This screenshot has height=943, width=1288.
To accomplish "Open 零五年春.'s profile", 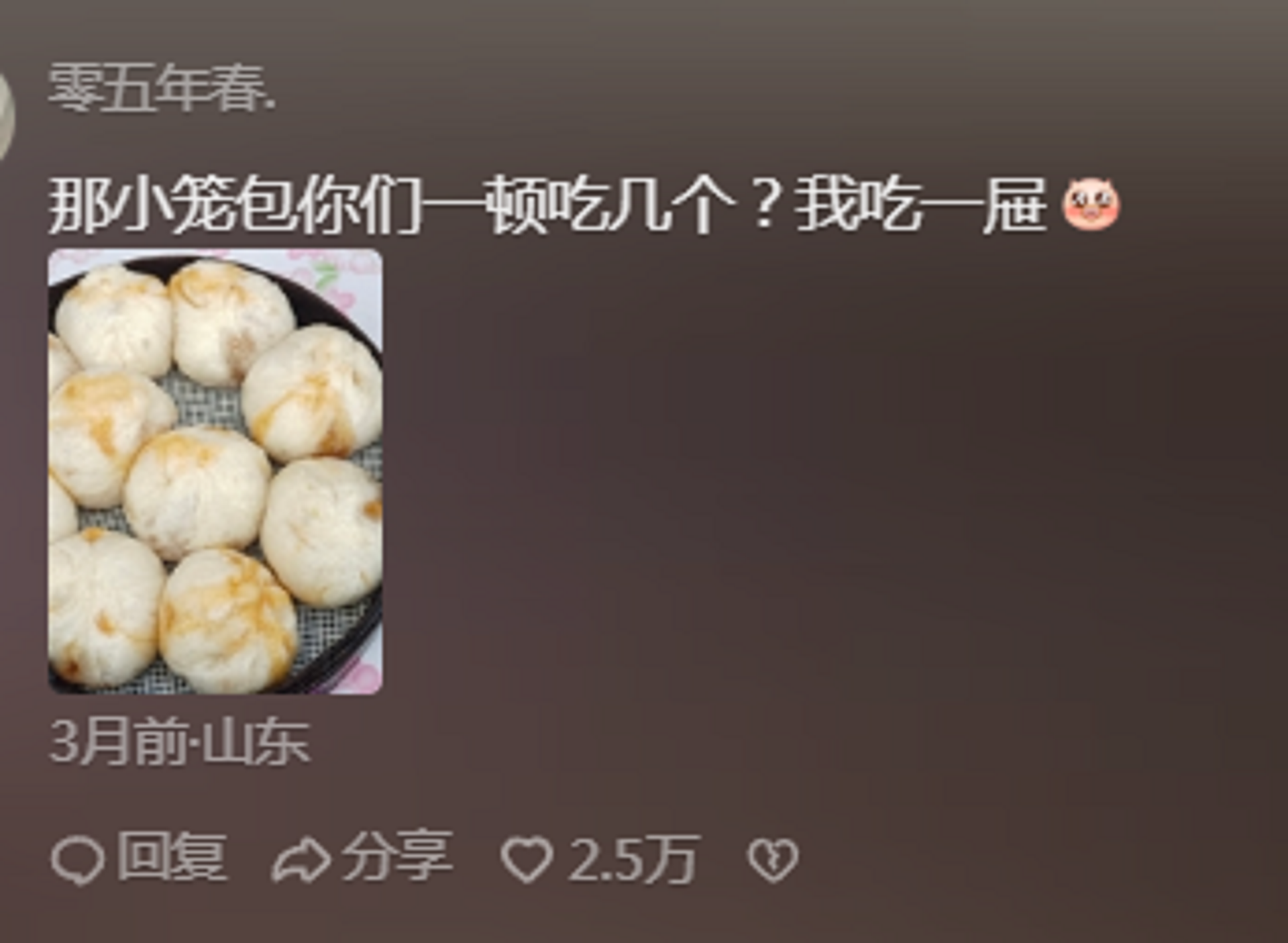I will tap(161, 89).
